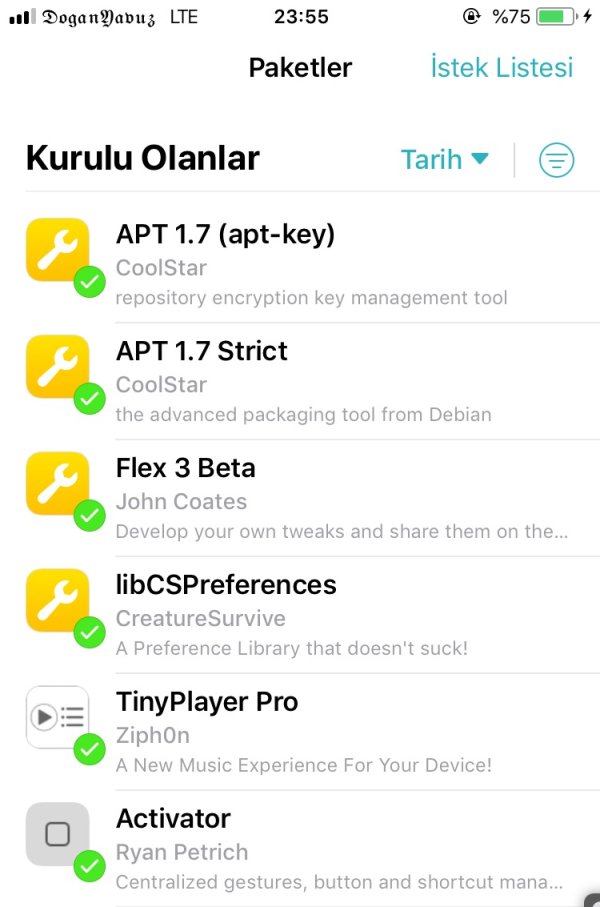Open the APT 1.7 (apt-key) package
600x907 pixels.
(x=300, y=265)
